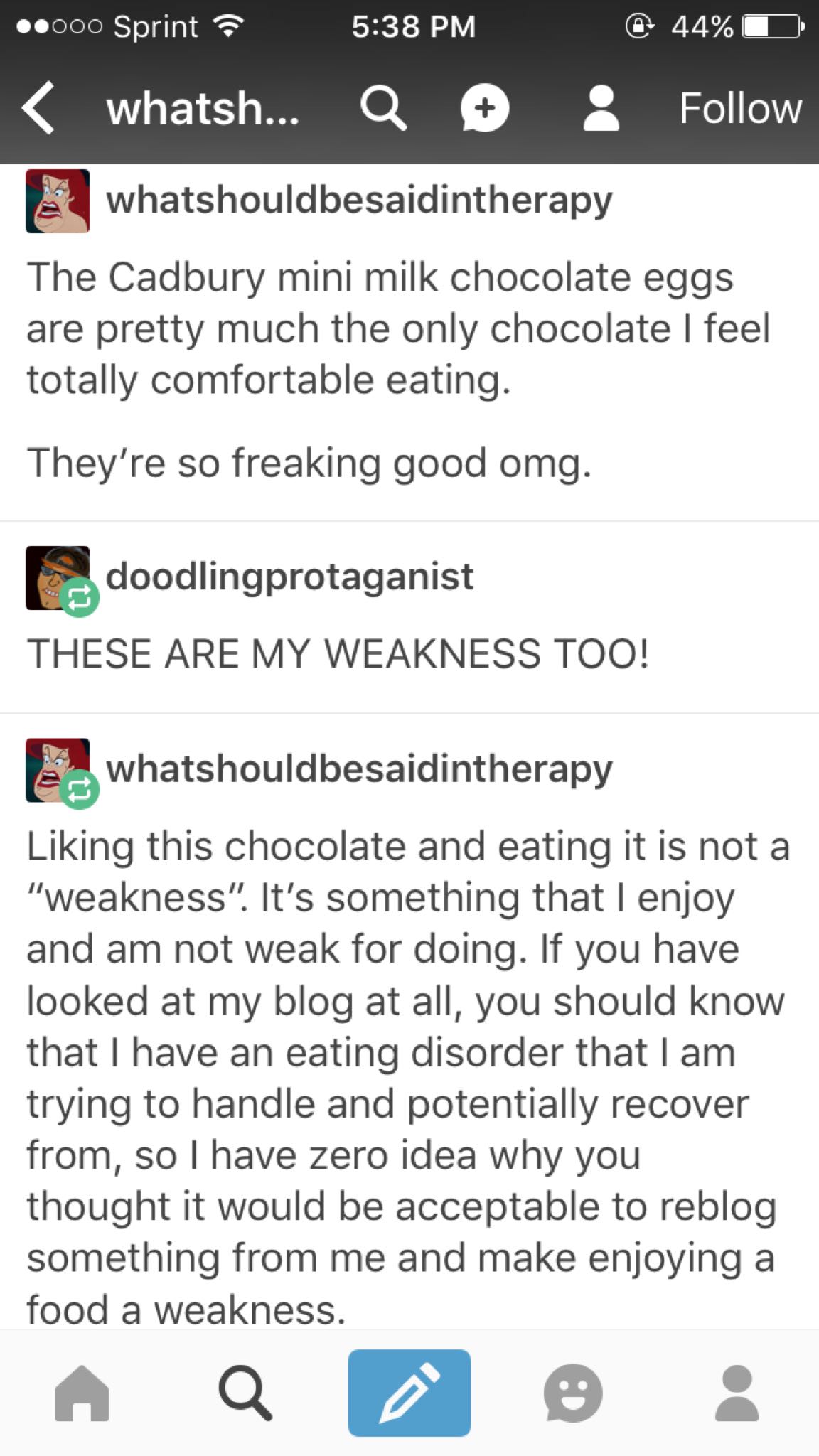The height and width of the screenshot is (1456, 819).
Task: Open the bottom navigation search icon
Action: (x=245, y=1392)
